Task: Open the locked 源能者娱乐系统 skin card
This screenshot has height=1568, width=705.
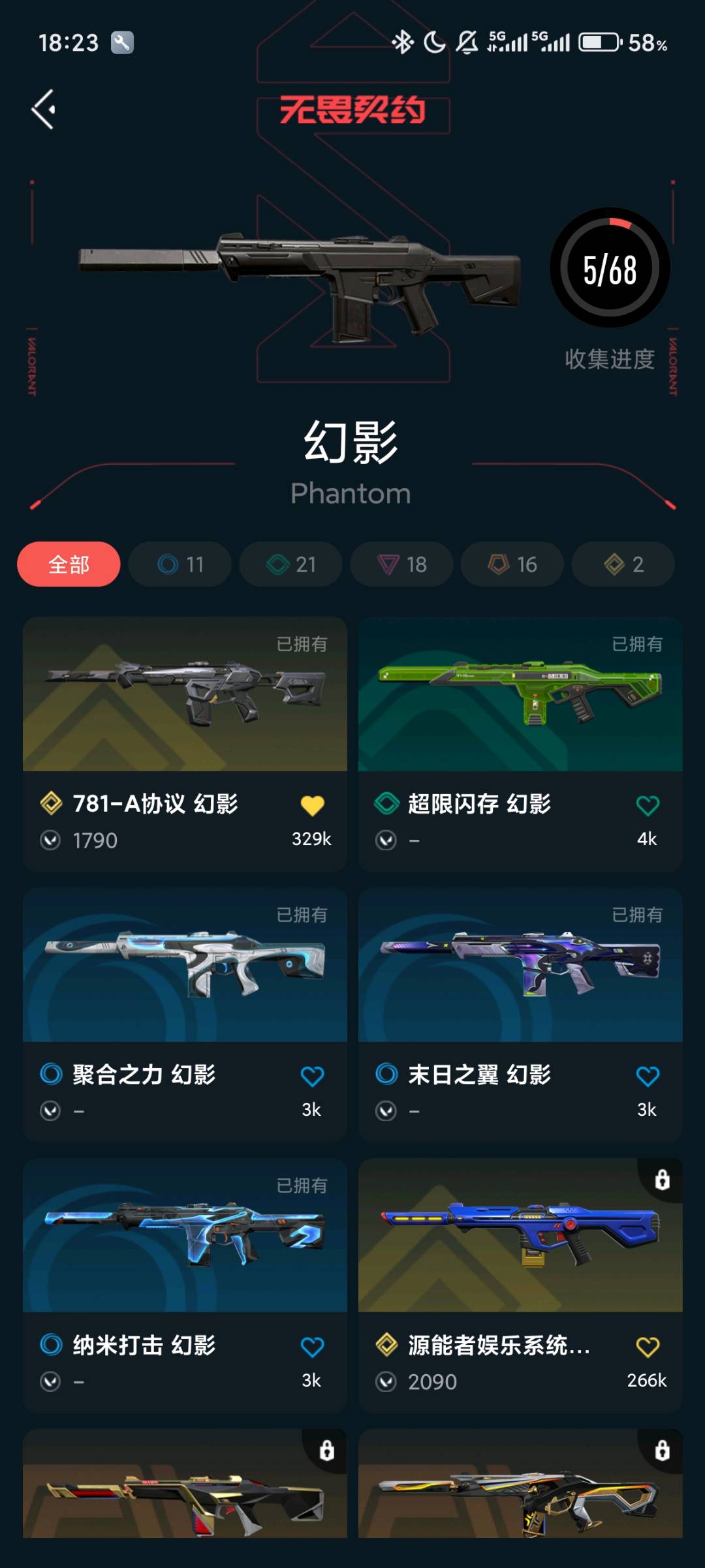Action: [520, 1237]
